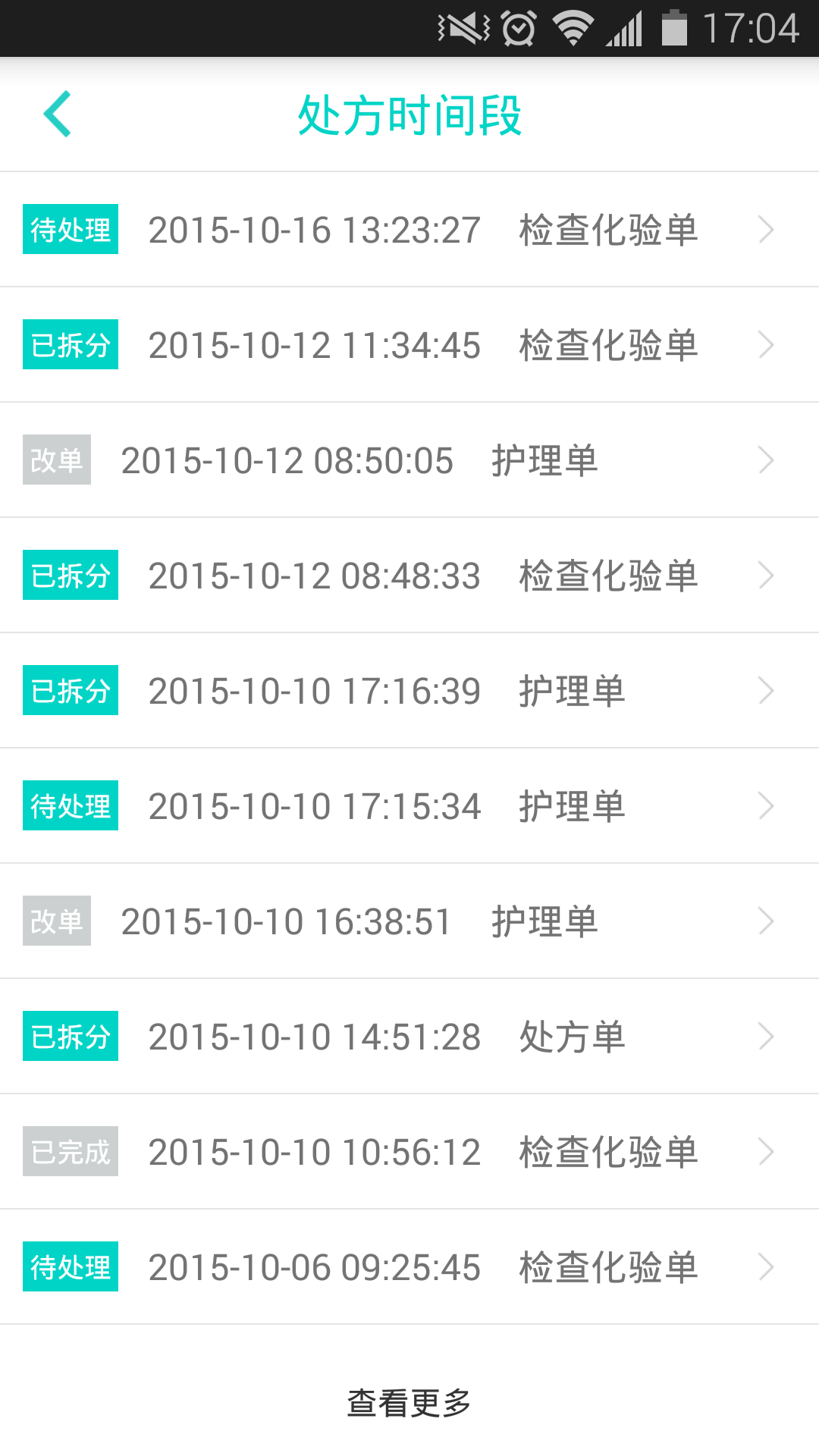Tap the 处方时间段 title
Image resolution: width=819 pixels, height=1456 pixels.
(409, 114)
